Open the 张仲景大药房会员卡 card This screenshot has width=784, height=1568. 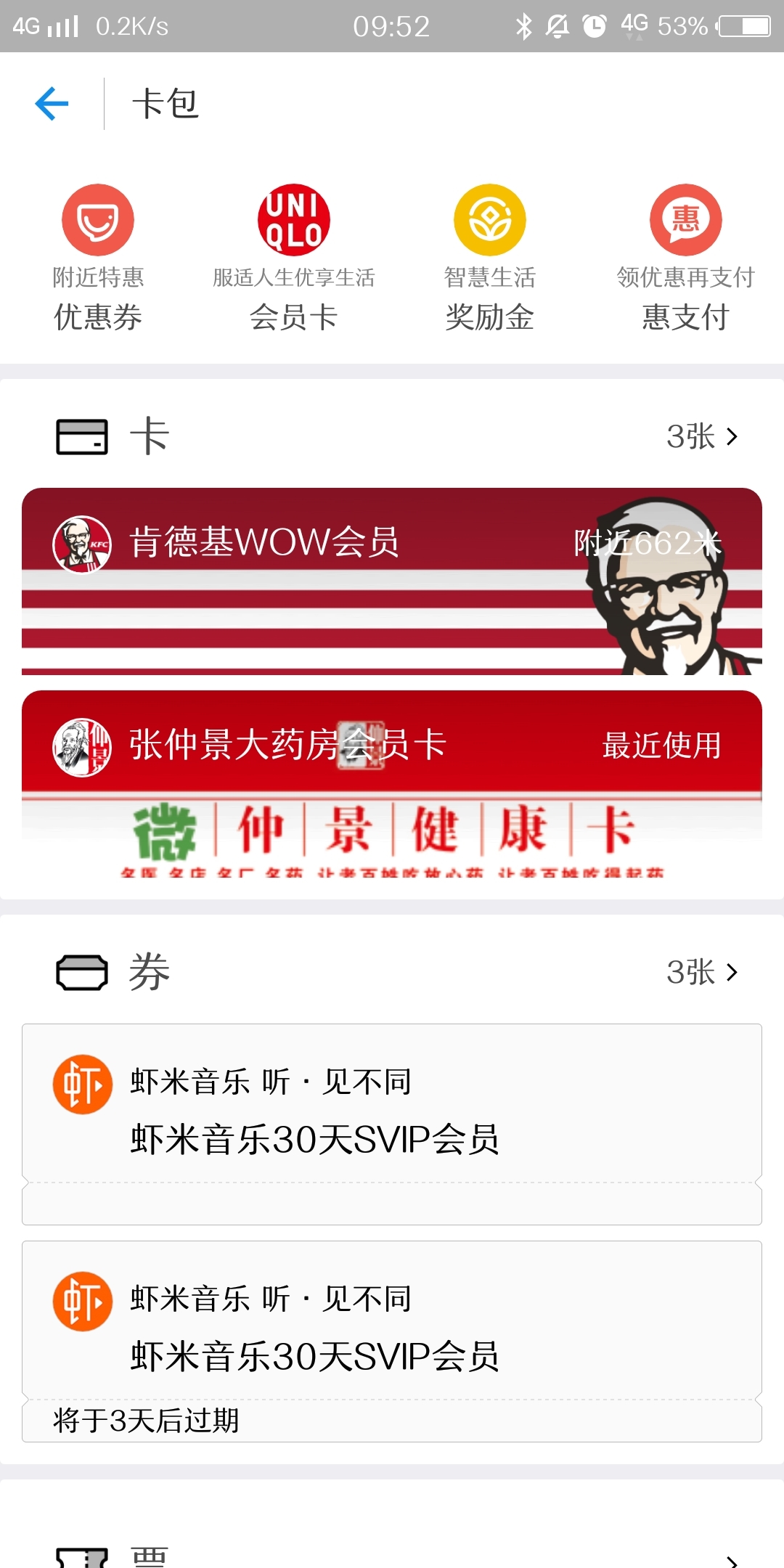click(x=392, y=784)
